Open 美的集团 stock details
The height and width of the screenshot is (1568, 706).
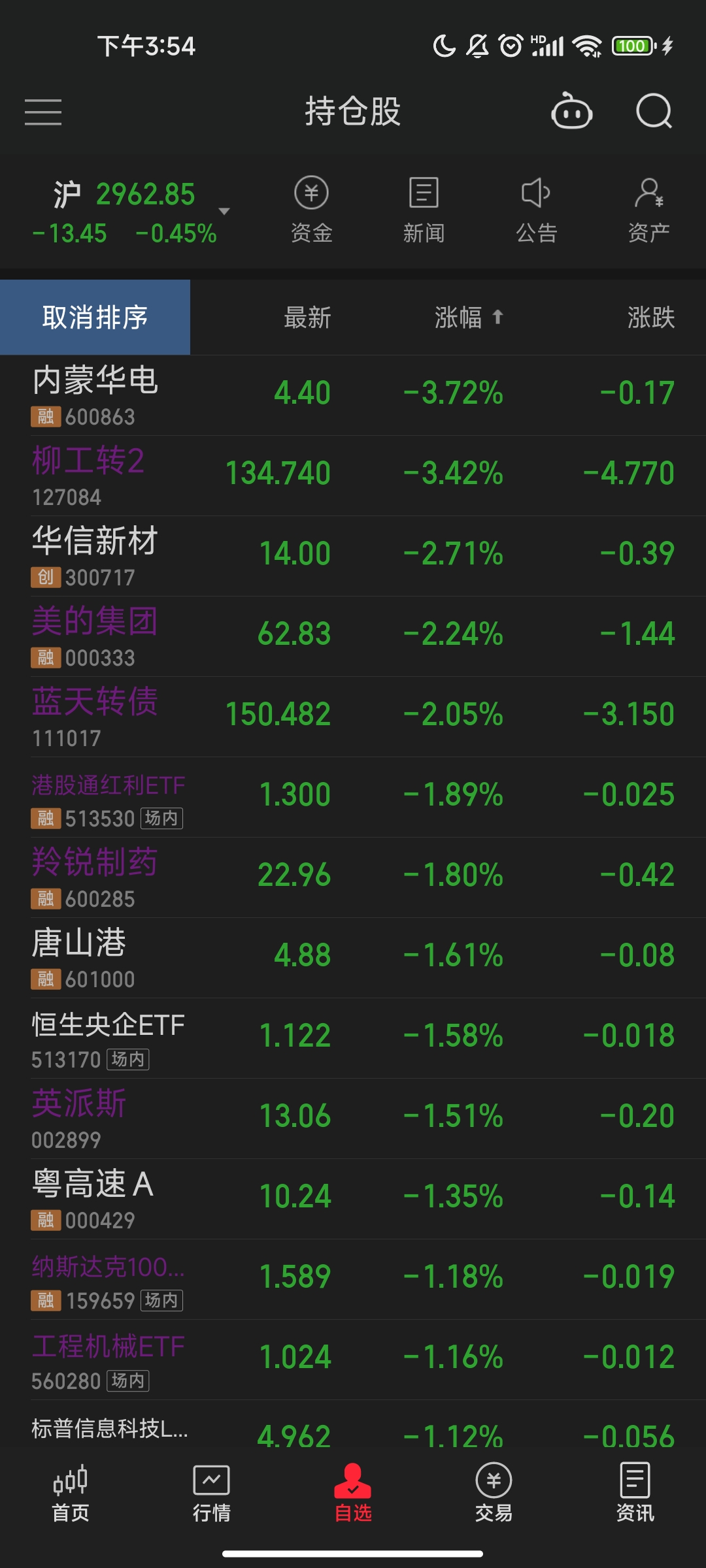point(353,636)
